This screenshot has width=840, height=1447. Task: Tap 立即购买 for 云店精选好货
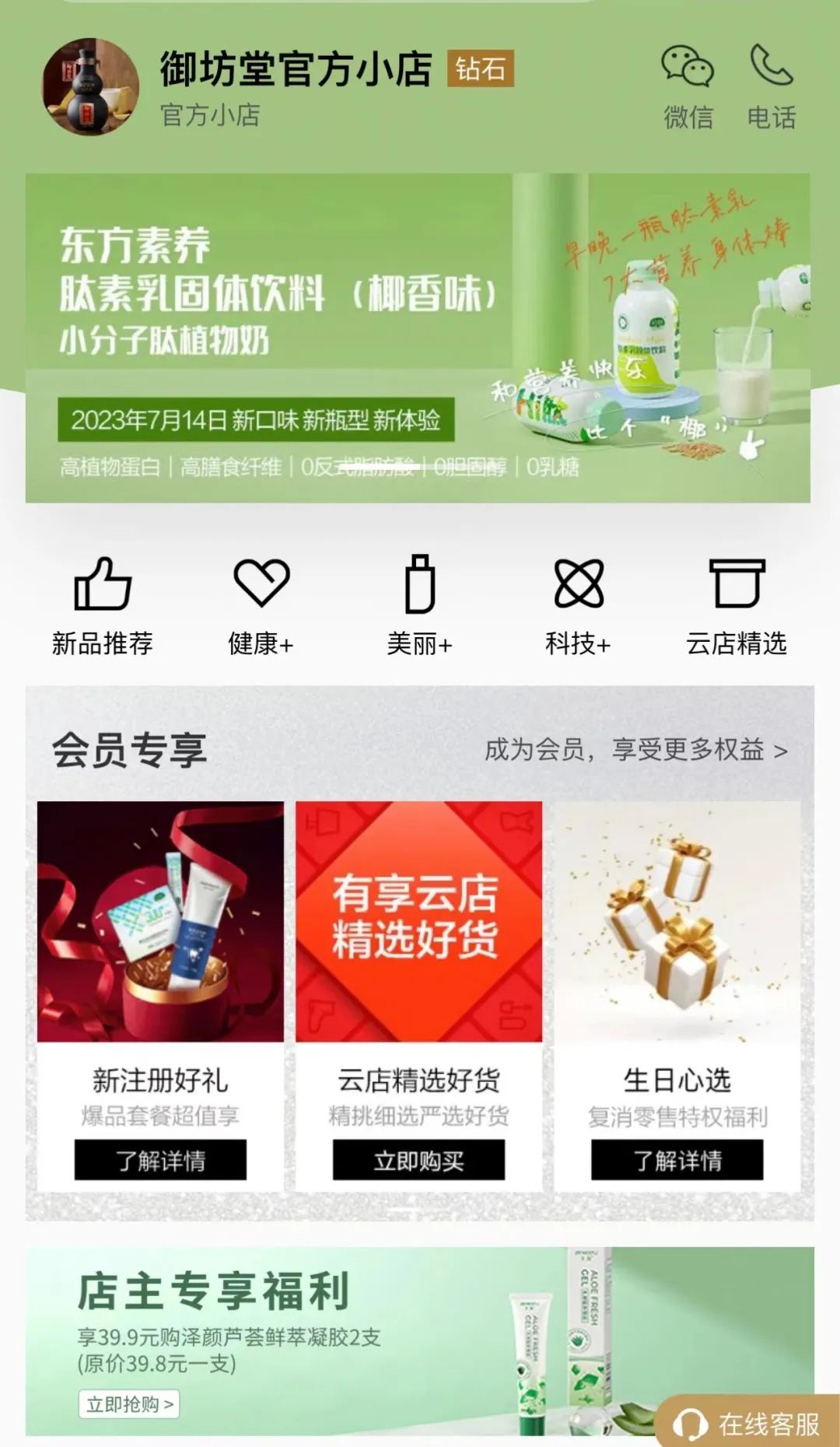click(x=418, y=1160)
